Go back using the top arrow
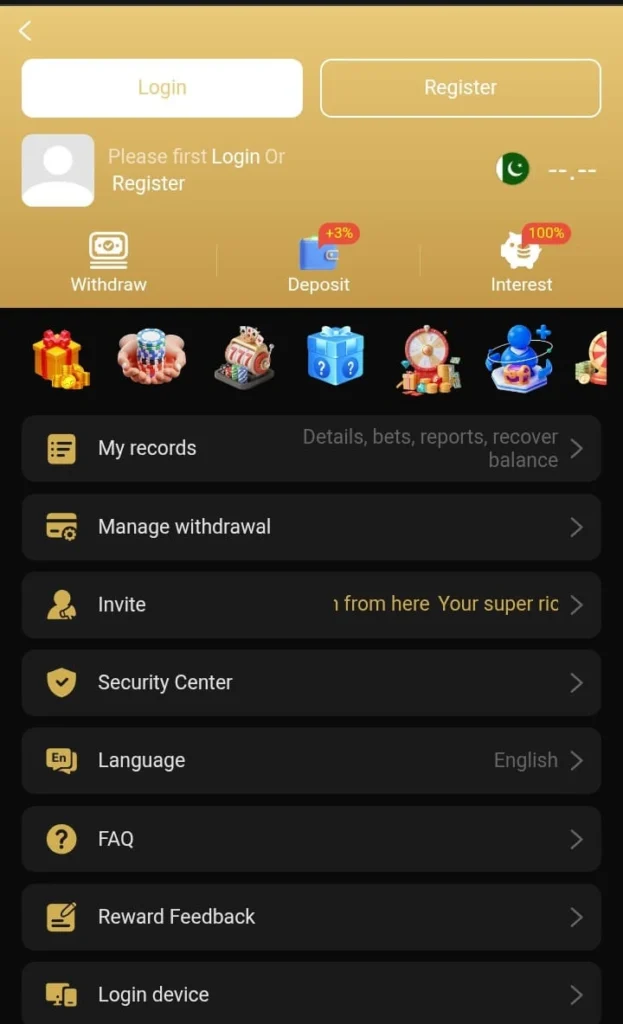 point(25,31)
